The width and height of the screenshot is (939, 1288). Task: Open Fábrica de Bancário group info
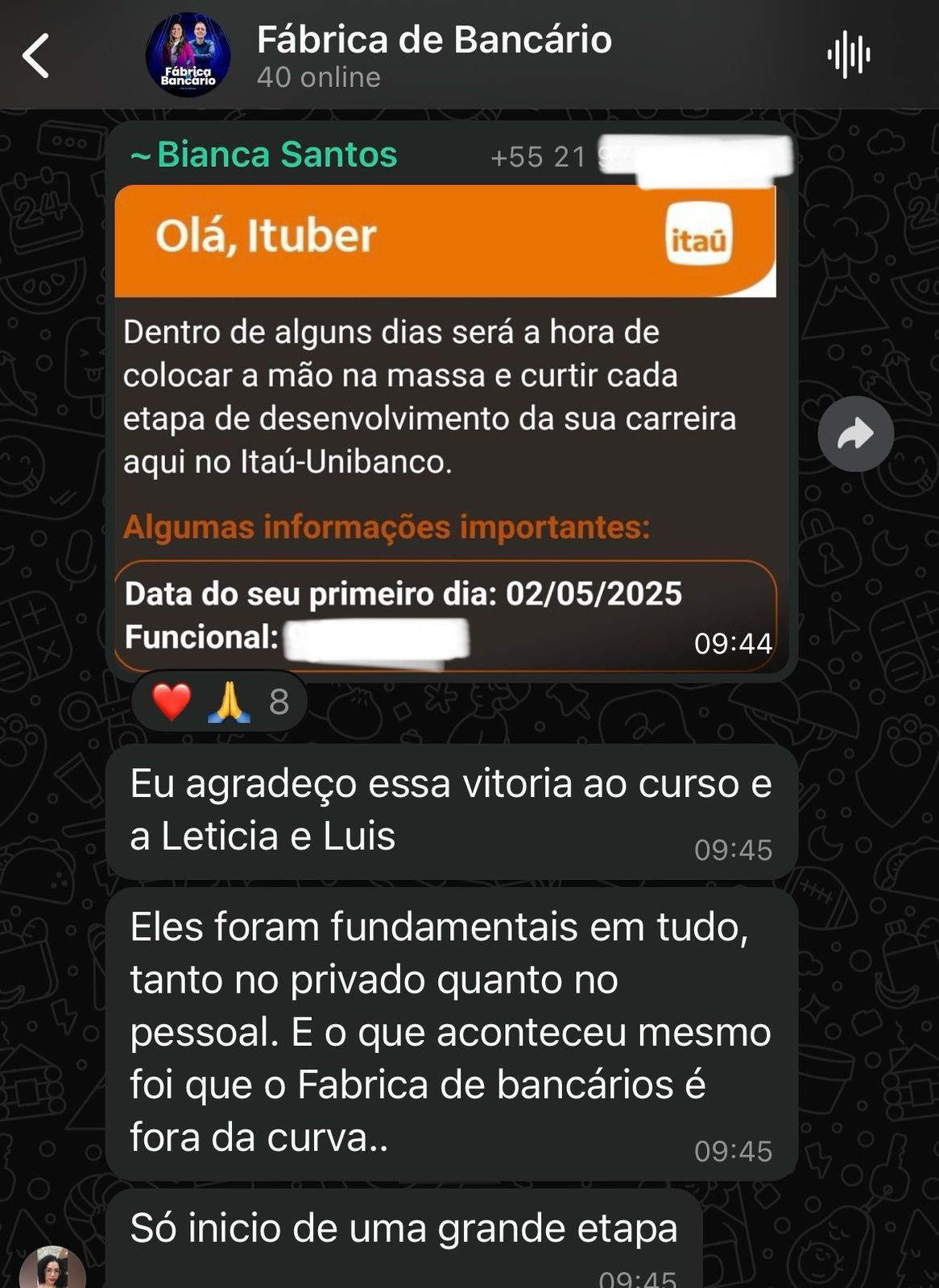pos(433,55)
